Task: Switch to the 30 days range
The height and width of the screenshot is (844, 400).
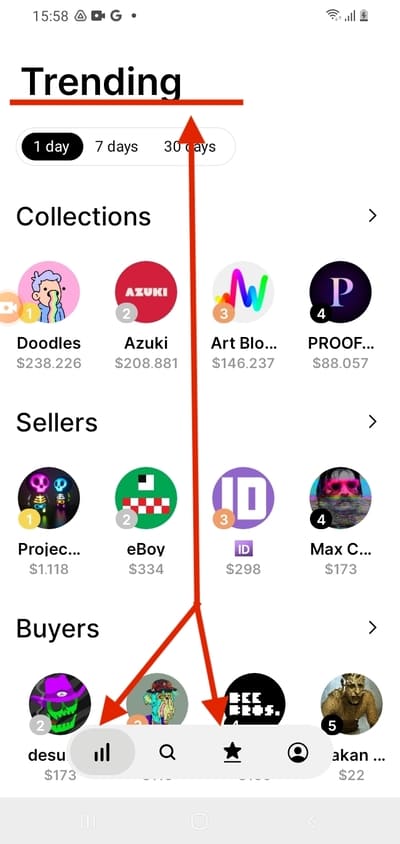Action: [x=190, y=147]
